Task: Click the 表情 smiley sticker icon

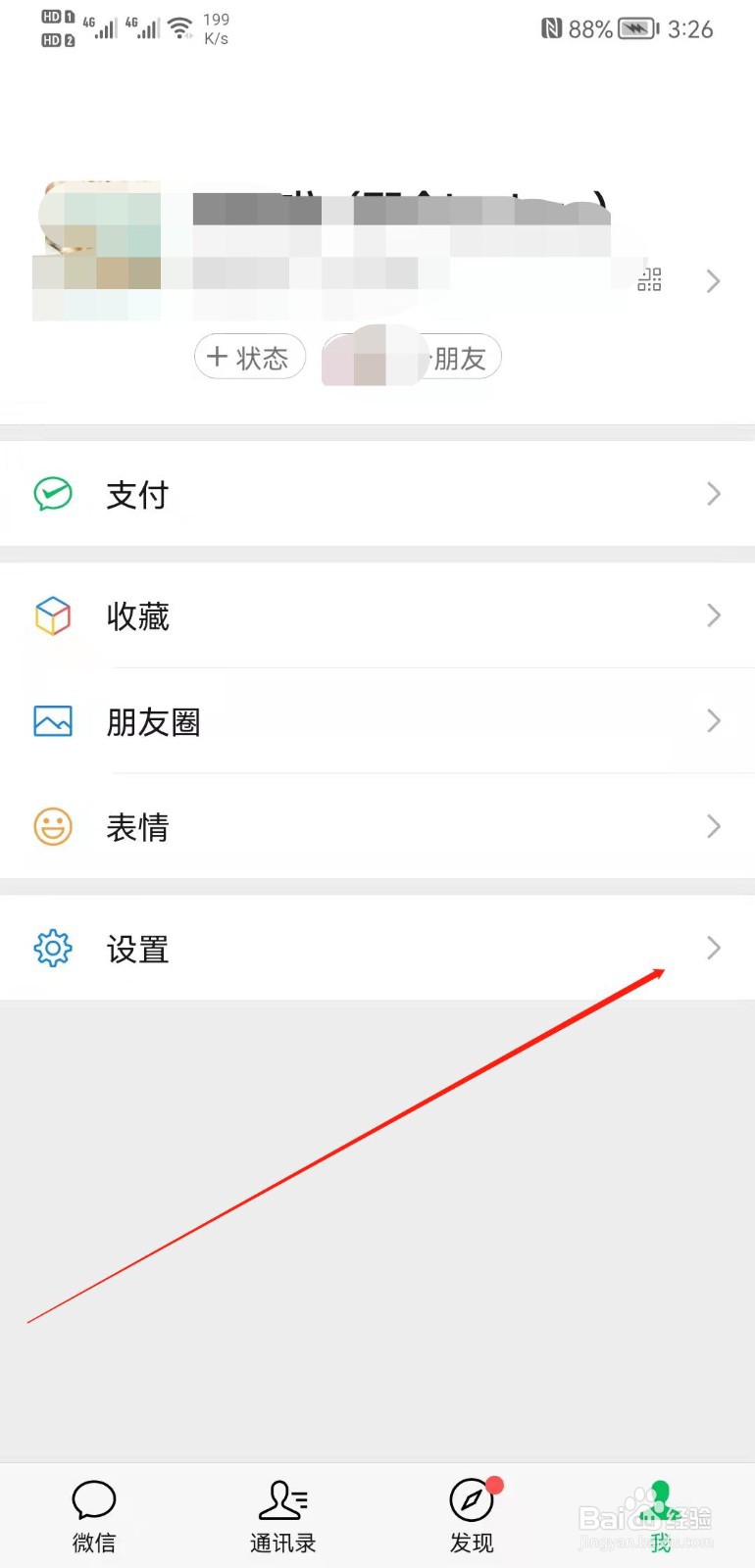Action: coord(51,826)
